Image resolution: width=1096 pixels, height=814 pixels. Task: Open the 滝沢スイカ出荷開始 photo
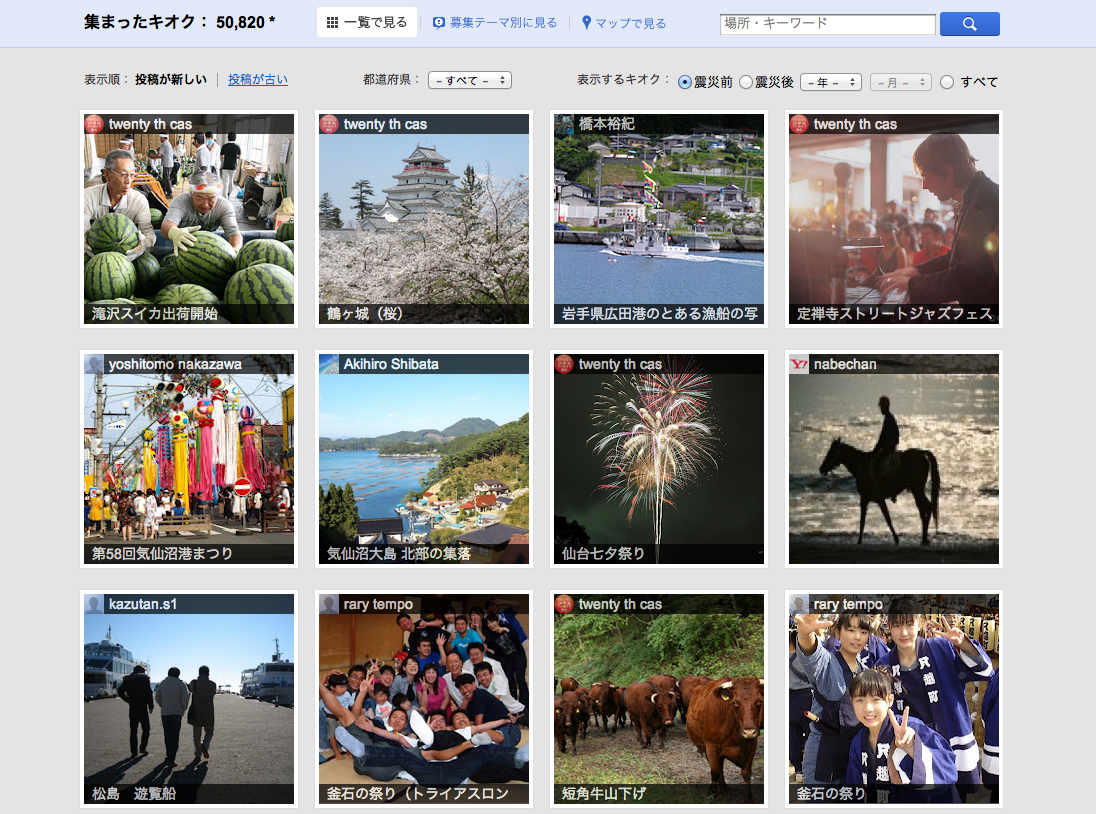[x=189, y=218]
